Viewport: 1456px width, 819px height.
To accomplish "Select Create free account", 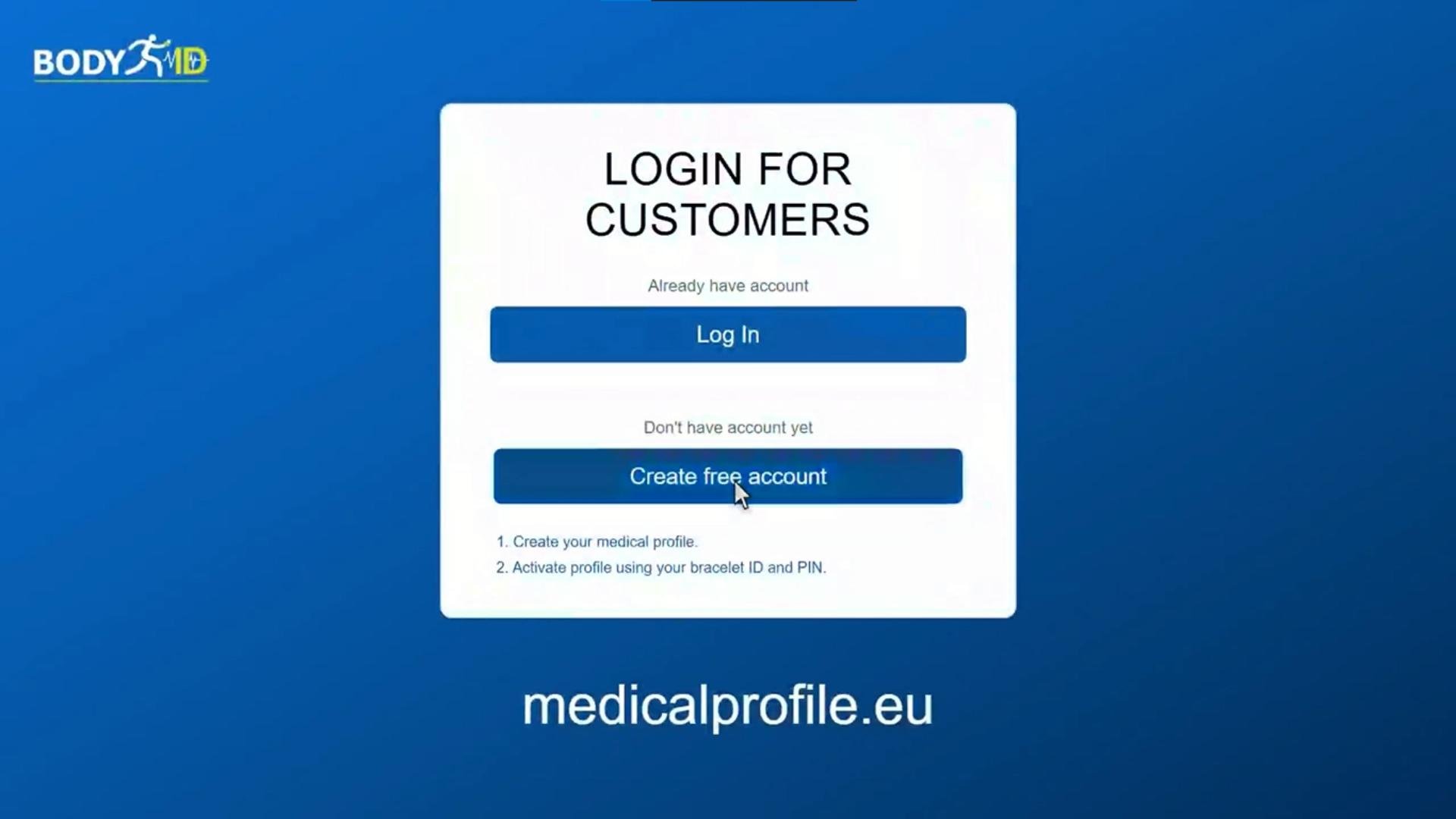I will tap(728, 476).
